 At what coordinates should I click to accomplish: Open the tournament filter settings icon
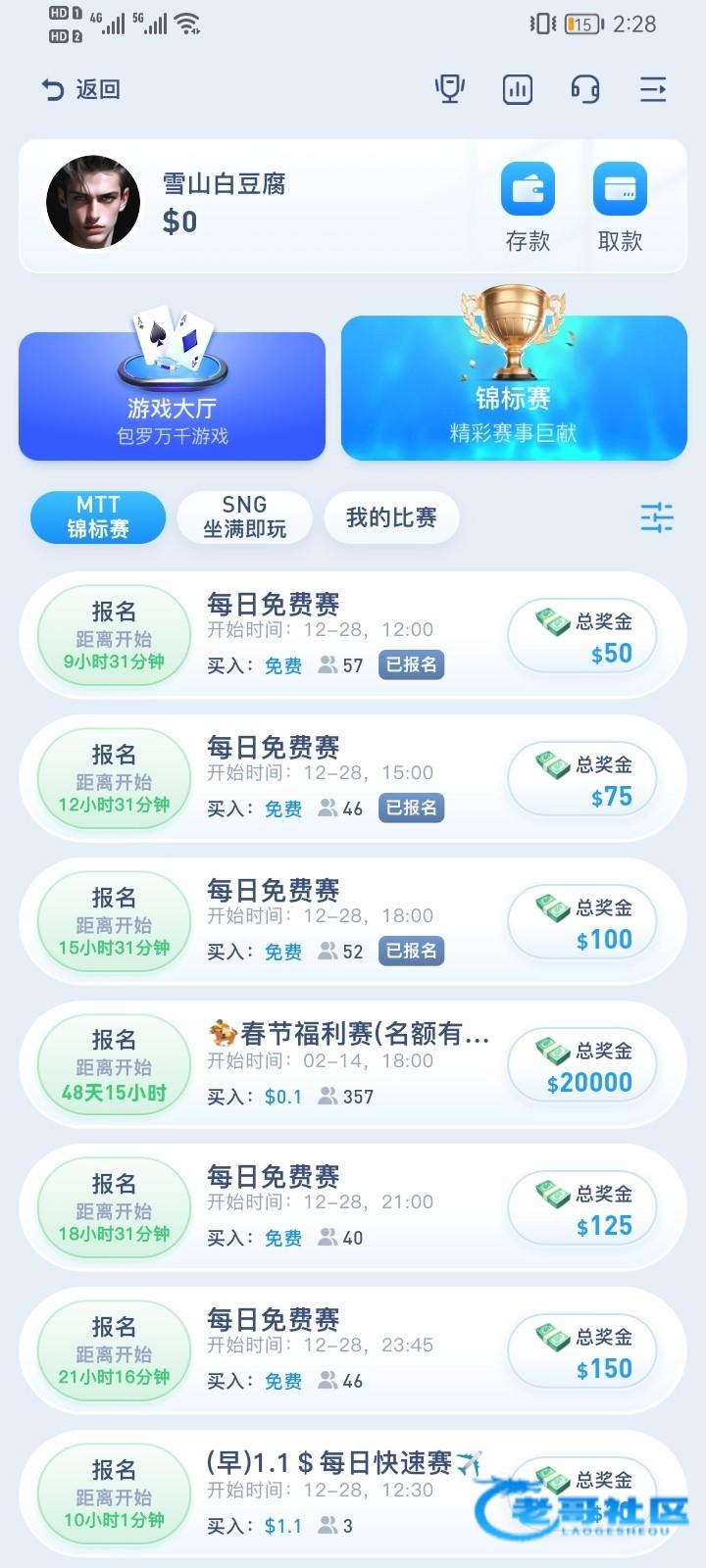[656, 516]
